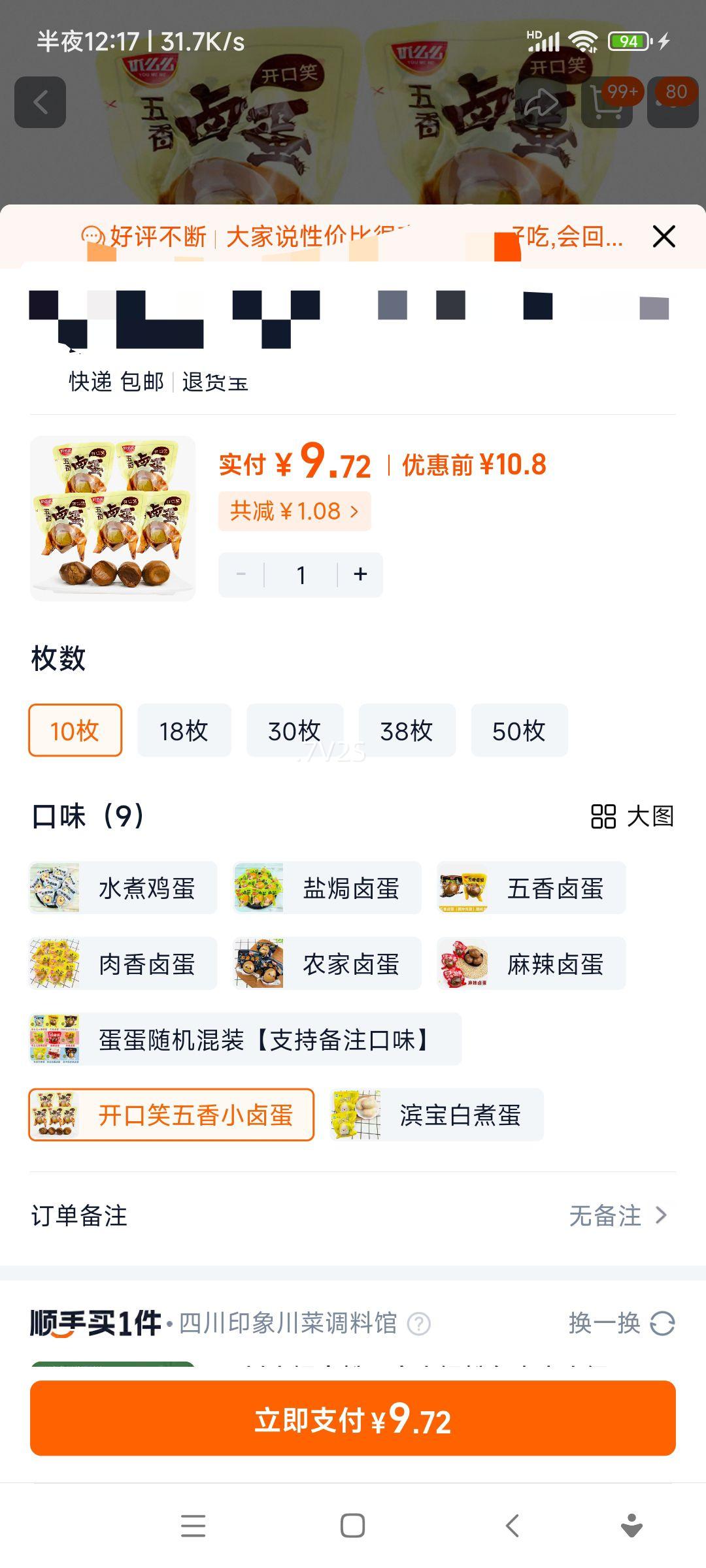Increase quantity with the plus stepper
This screenshot has width=706, height=1568.
[360, 574]
